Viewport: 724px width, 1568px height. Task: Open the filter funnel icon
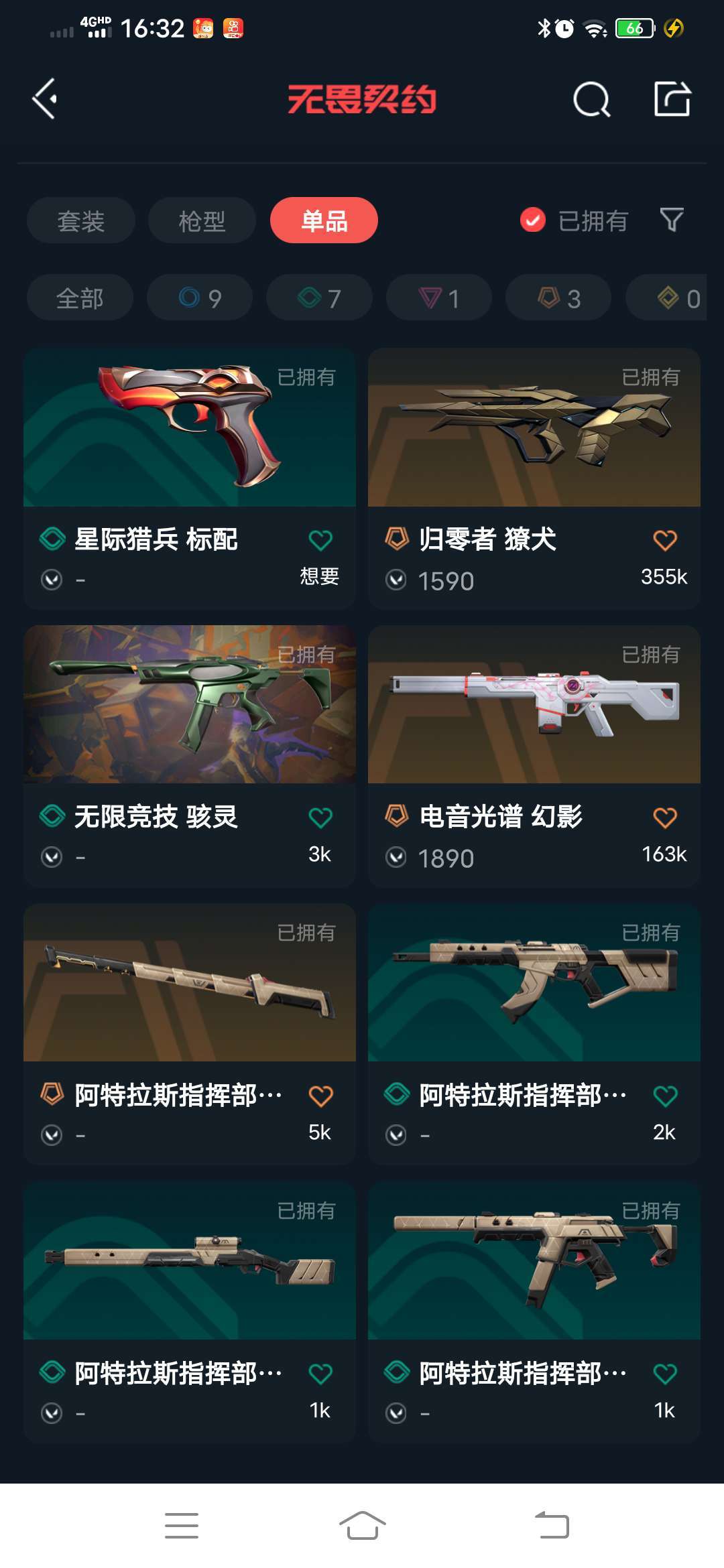tap(672, 220)
